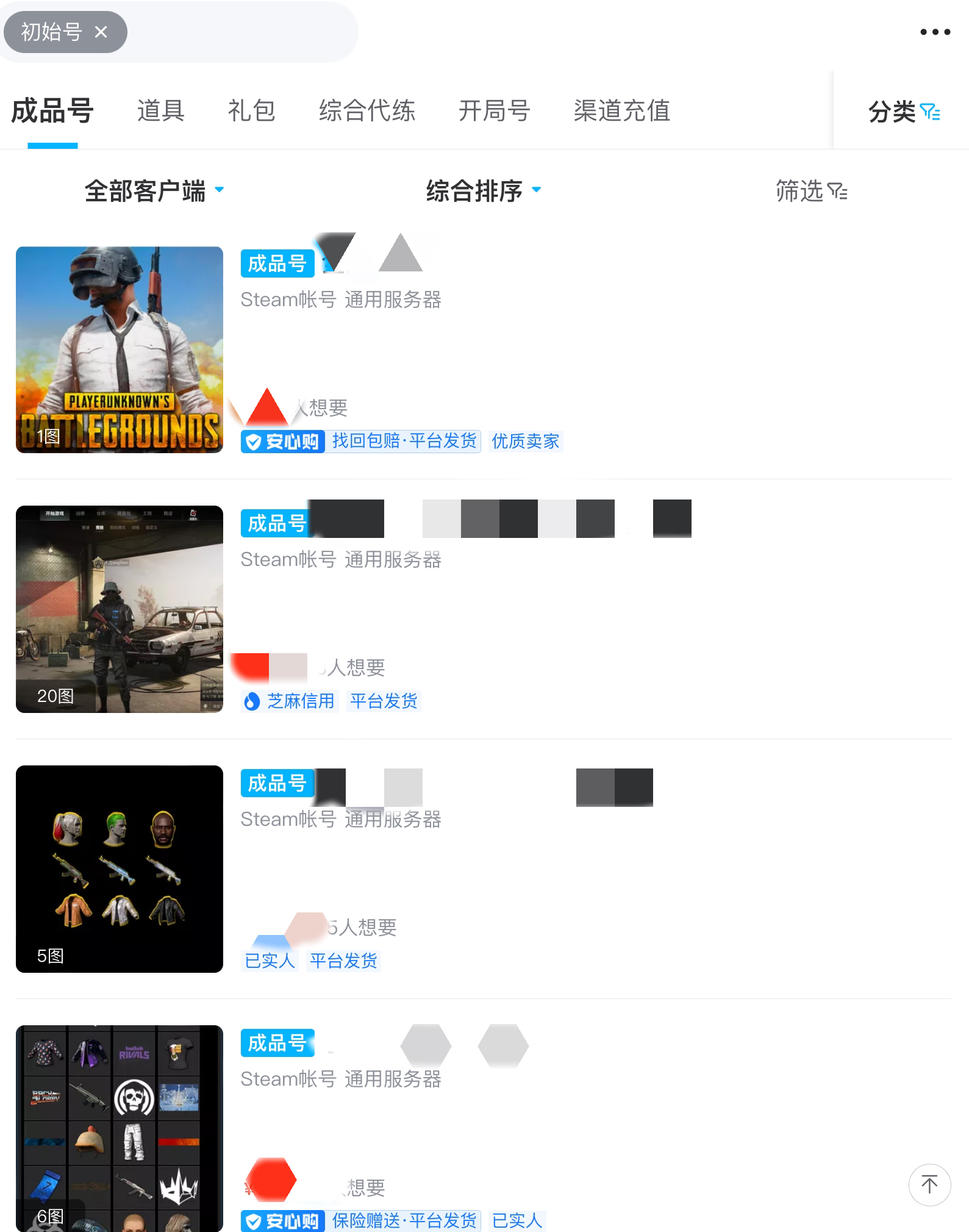Viewport: 969px width, 1232px height.
Task: Switch to the 渠道充值 tab
Action: click(x=622, y=111)
